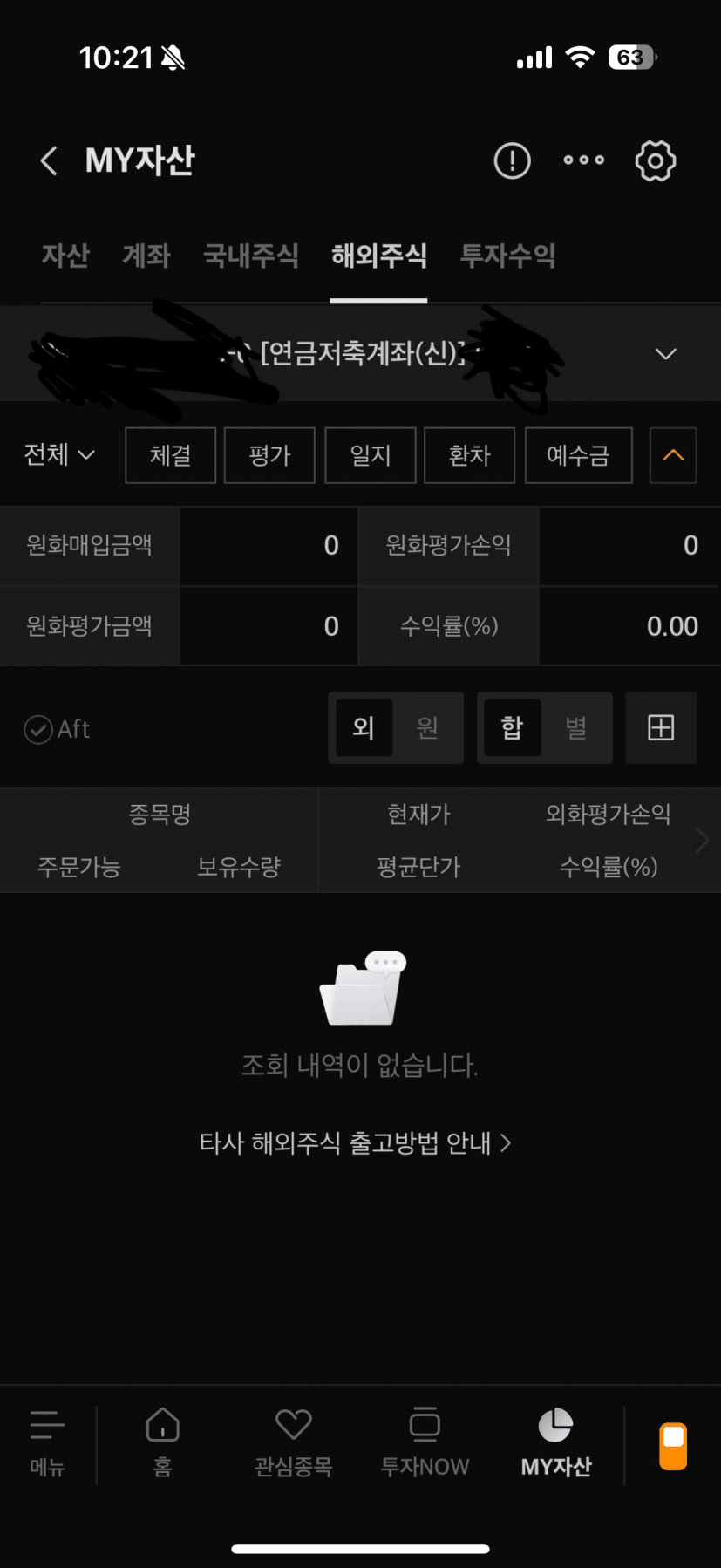Screen dimensions: 721x1568
Task: Switch to the 자산 tab
Action: pos(65,256)
